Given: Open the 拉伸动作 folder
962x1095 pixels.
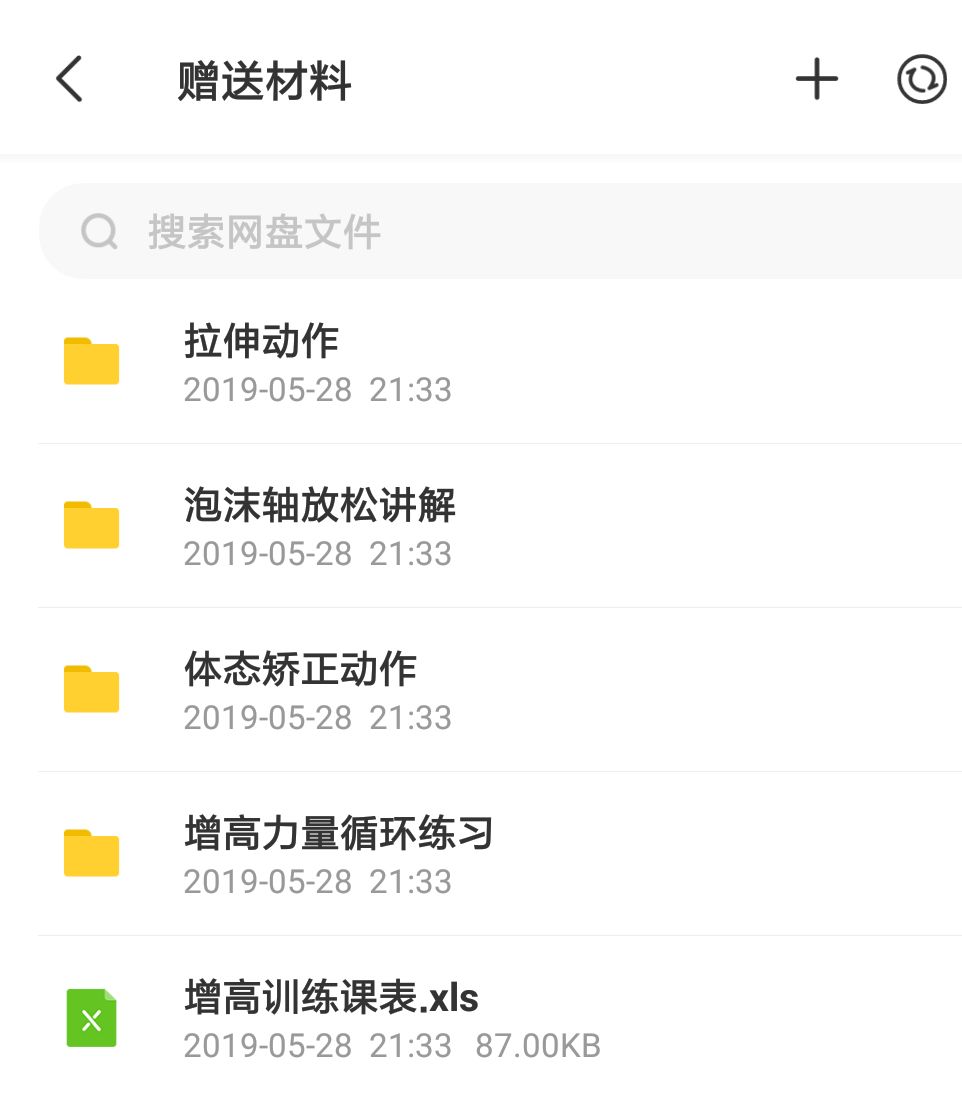Looking at the screenshot, I should coord(261,341).
